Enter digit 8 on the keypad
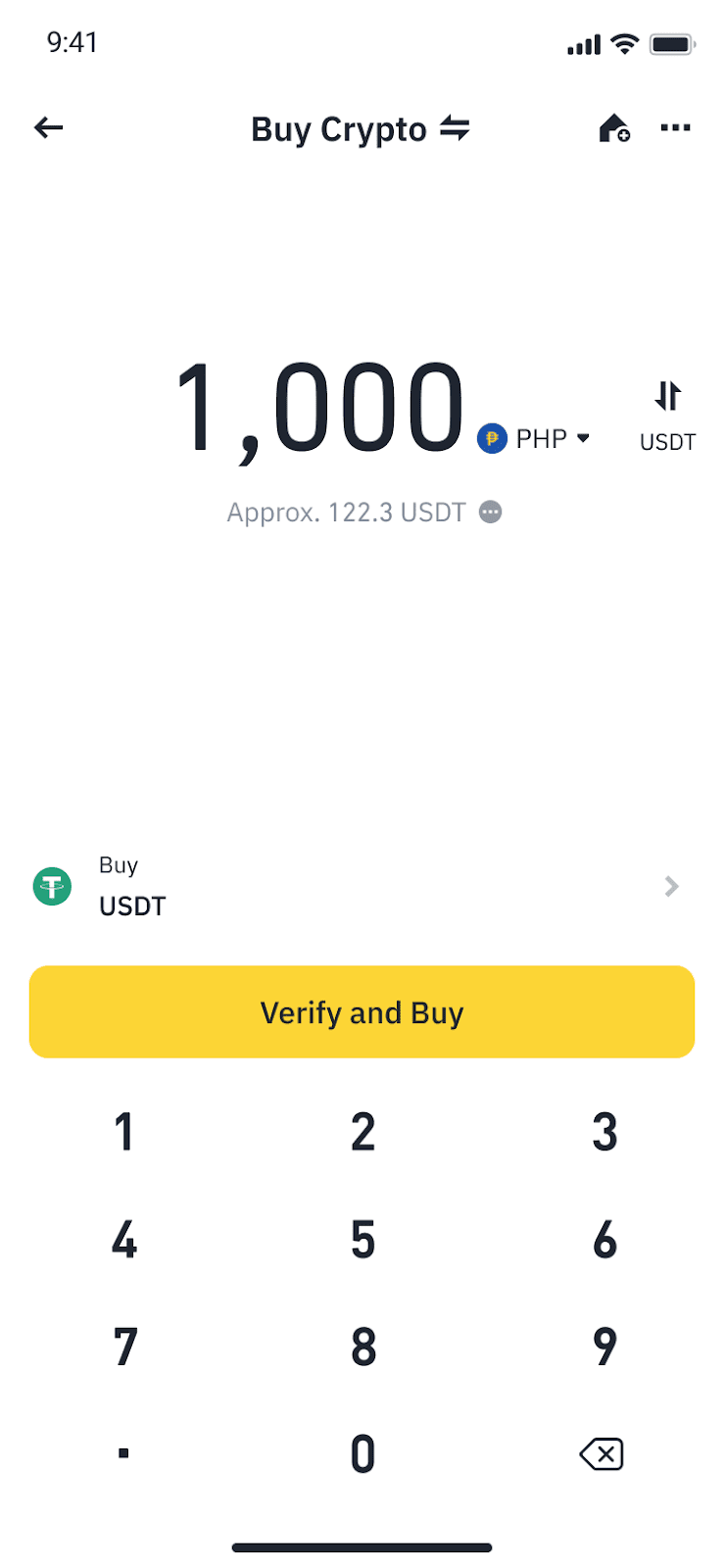Screen dimensions: 724x1568 [x=362, y=1347]
